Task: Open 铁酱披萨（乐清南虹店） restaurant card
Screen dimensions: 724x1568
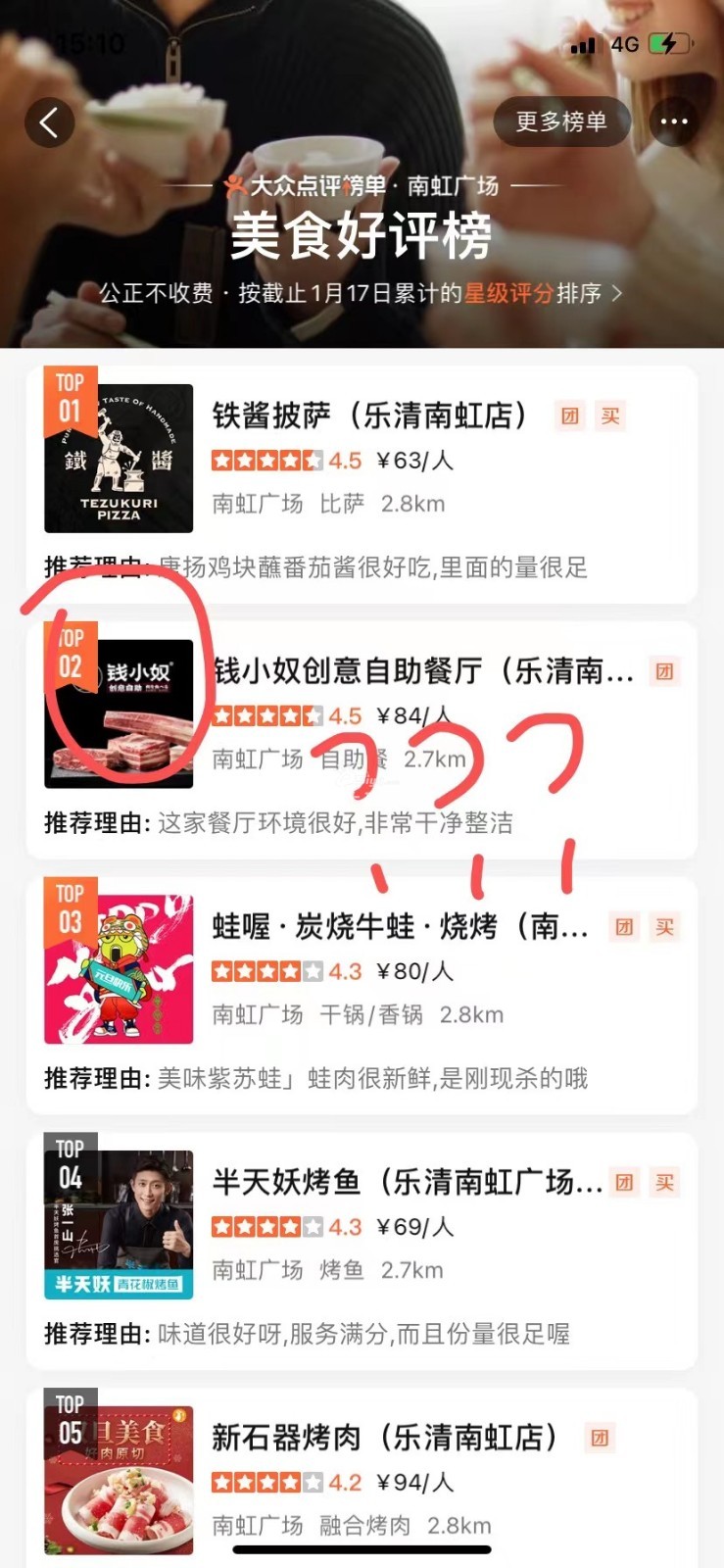Action: (x=369, y=416)
